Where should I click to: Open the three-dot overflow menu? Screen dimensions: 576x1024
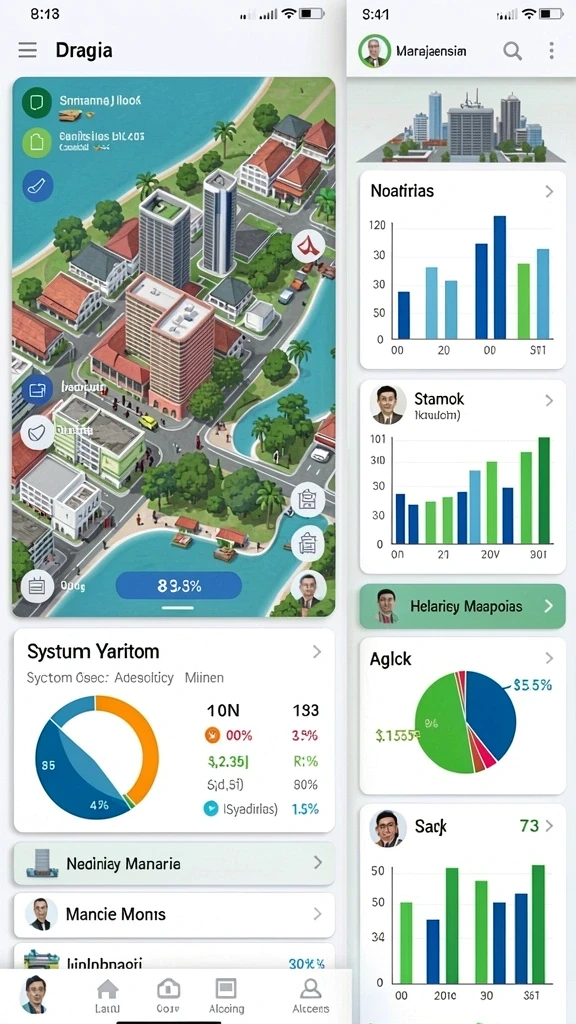click(x=552, y=51)
